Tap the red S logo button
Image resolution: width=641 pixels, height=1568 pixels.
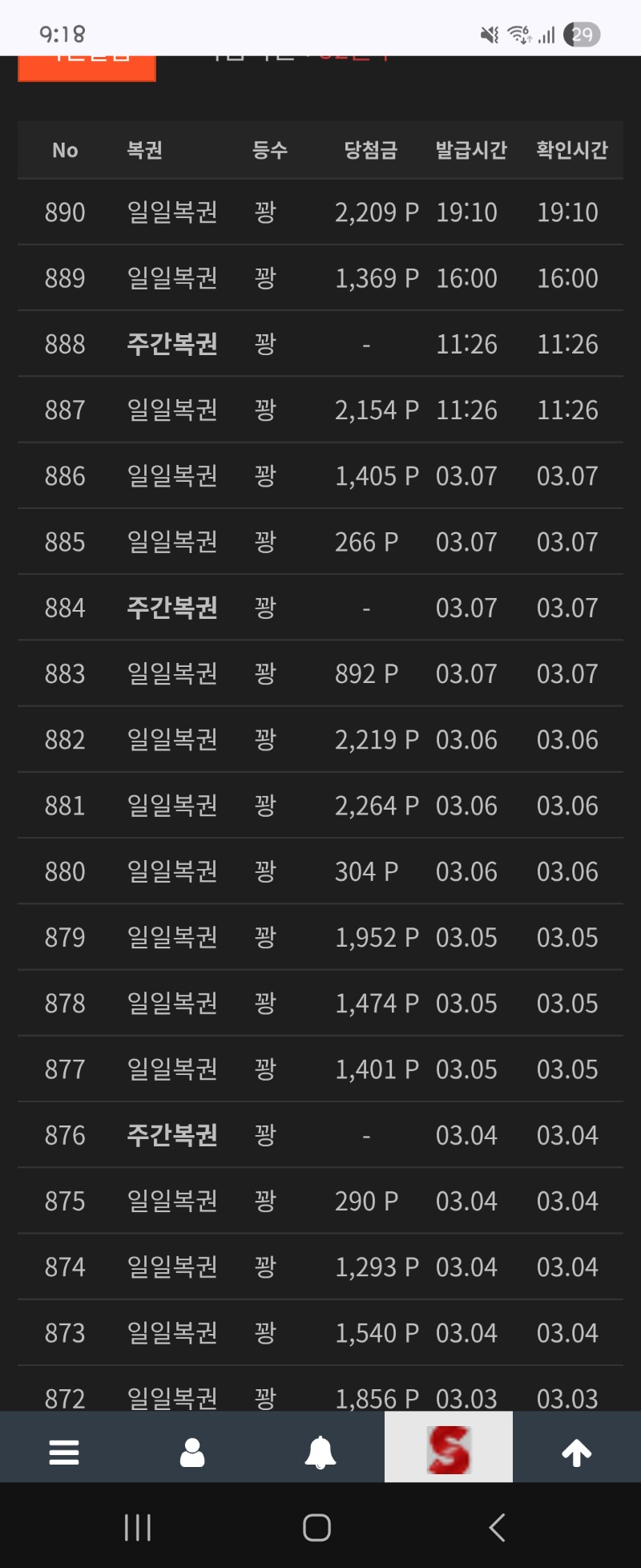449,1449
